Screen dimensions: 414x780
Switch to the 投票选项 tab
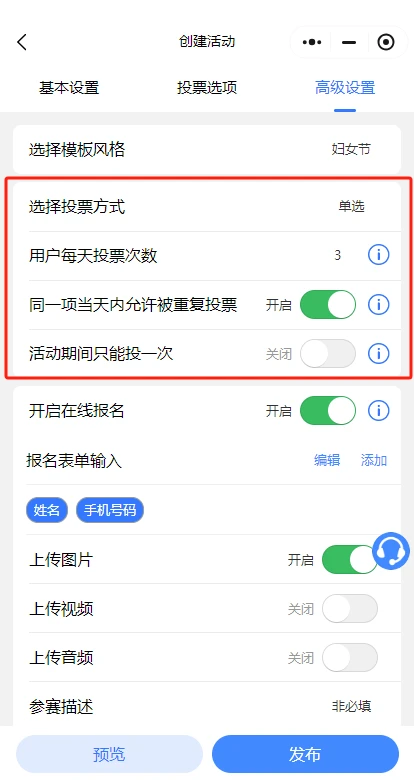click(x=207, y=88)
